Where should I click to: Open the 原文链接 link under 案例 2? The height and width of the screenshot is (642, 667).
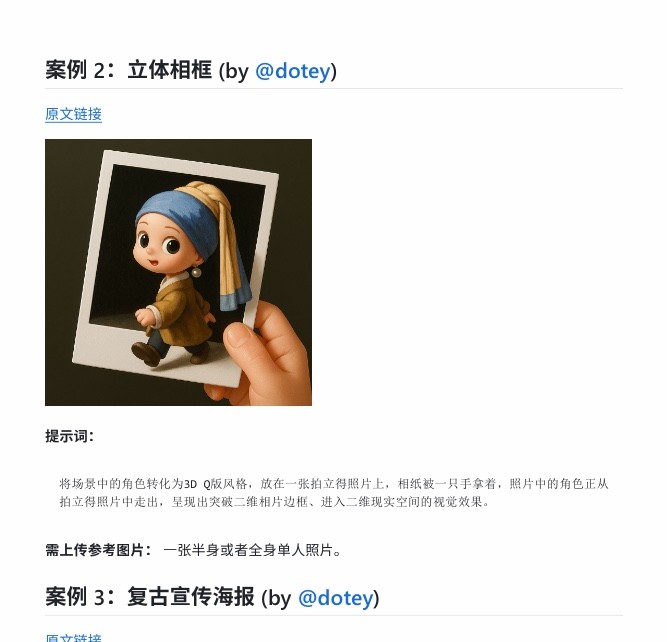[x=73, y=114]
